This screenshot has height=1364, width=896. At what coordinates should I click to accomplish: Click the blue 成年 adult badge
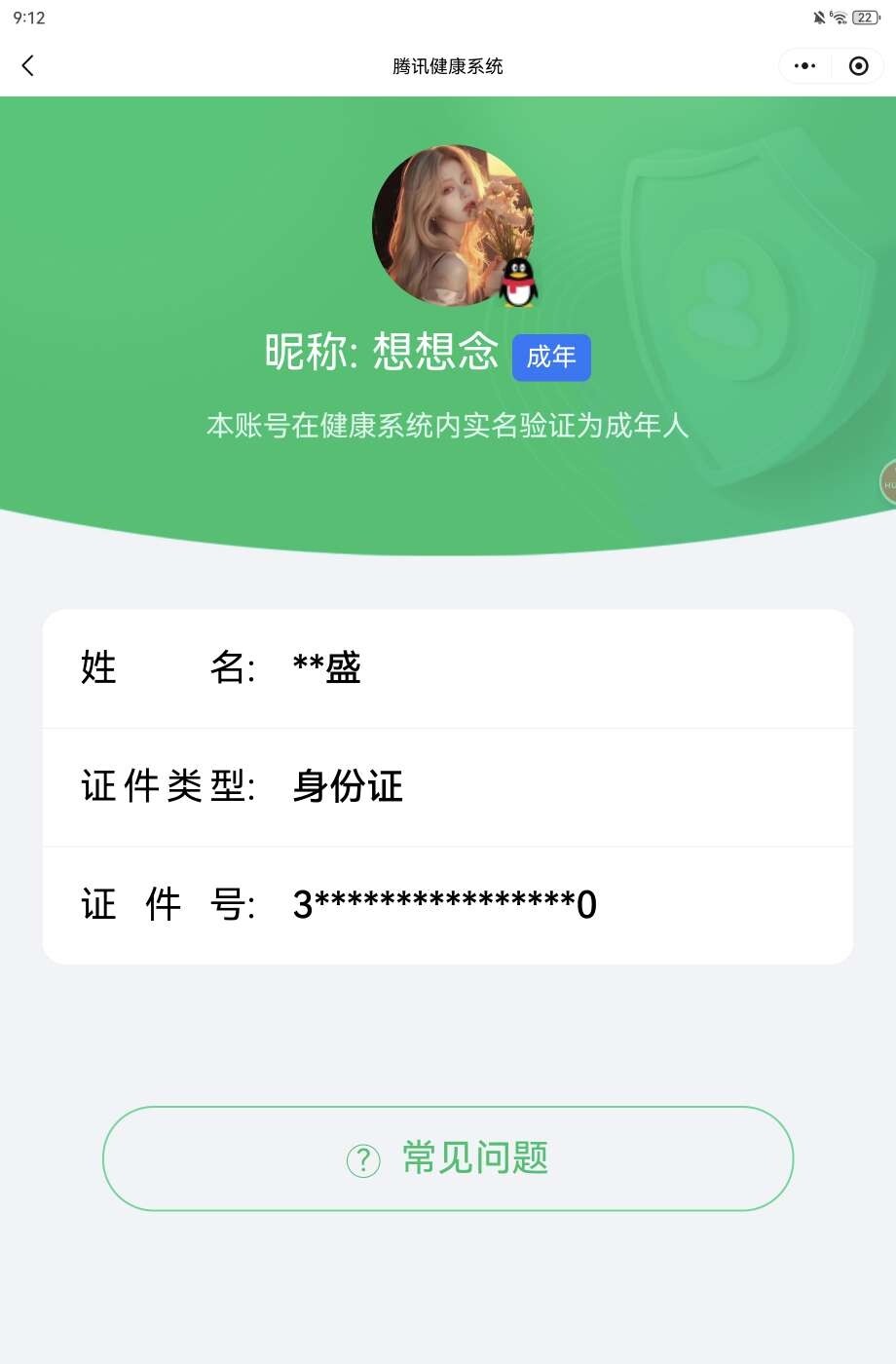pos(551,357)
